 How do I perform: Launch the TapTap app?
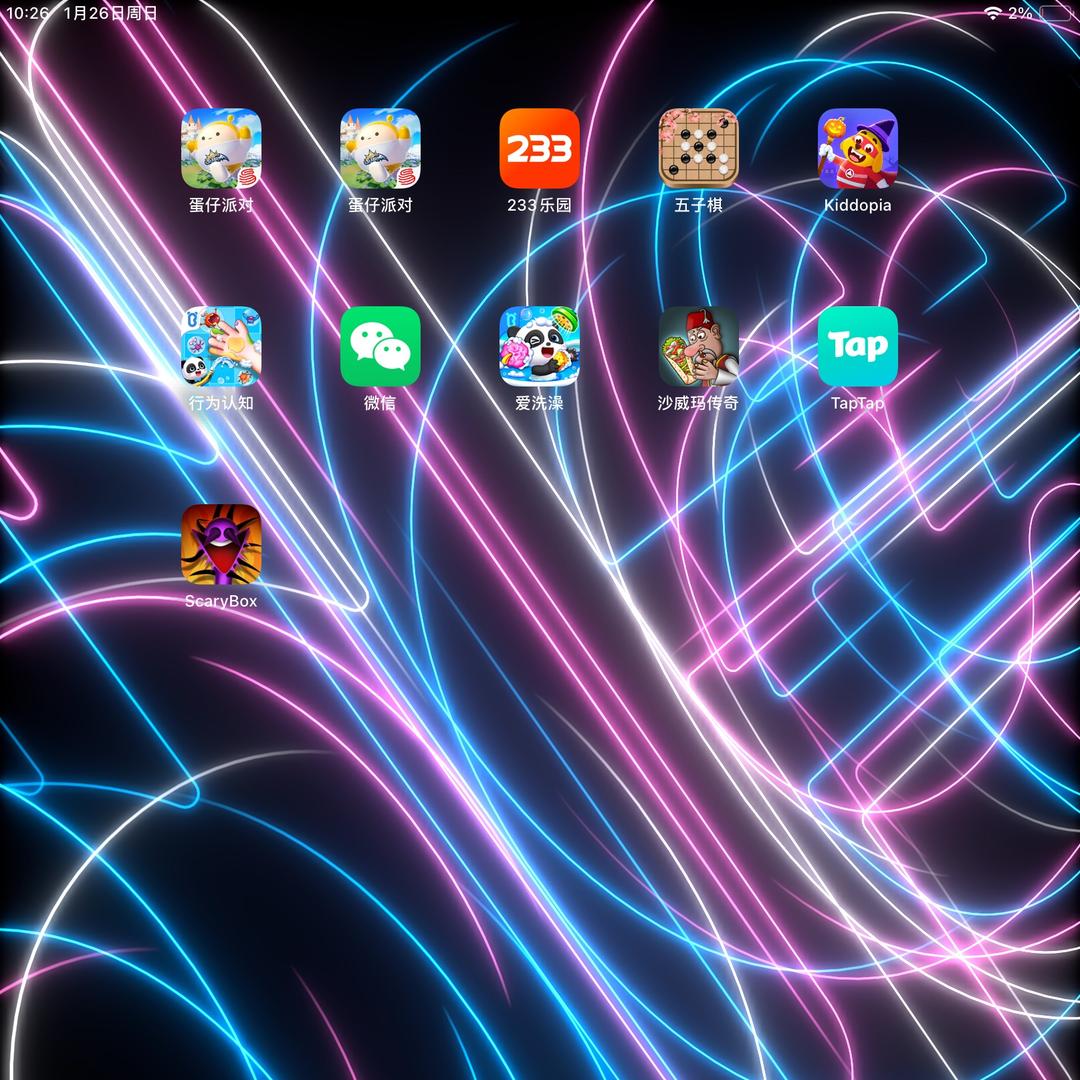(x=857, y=346)
